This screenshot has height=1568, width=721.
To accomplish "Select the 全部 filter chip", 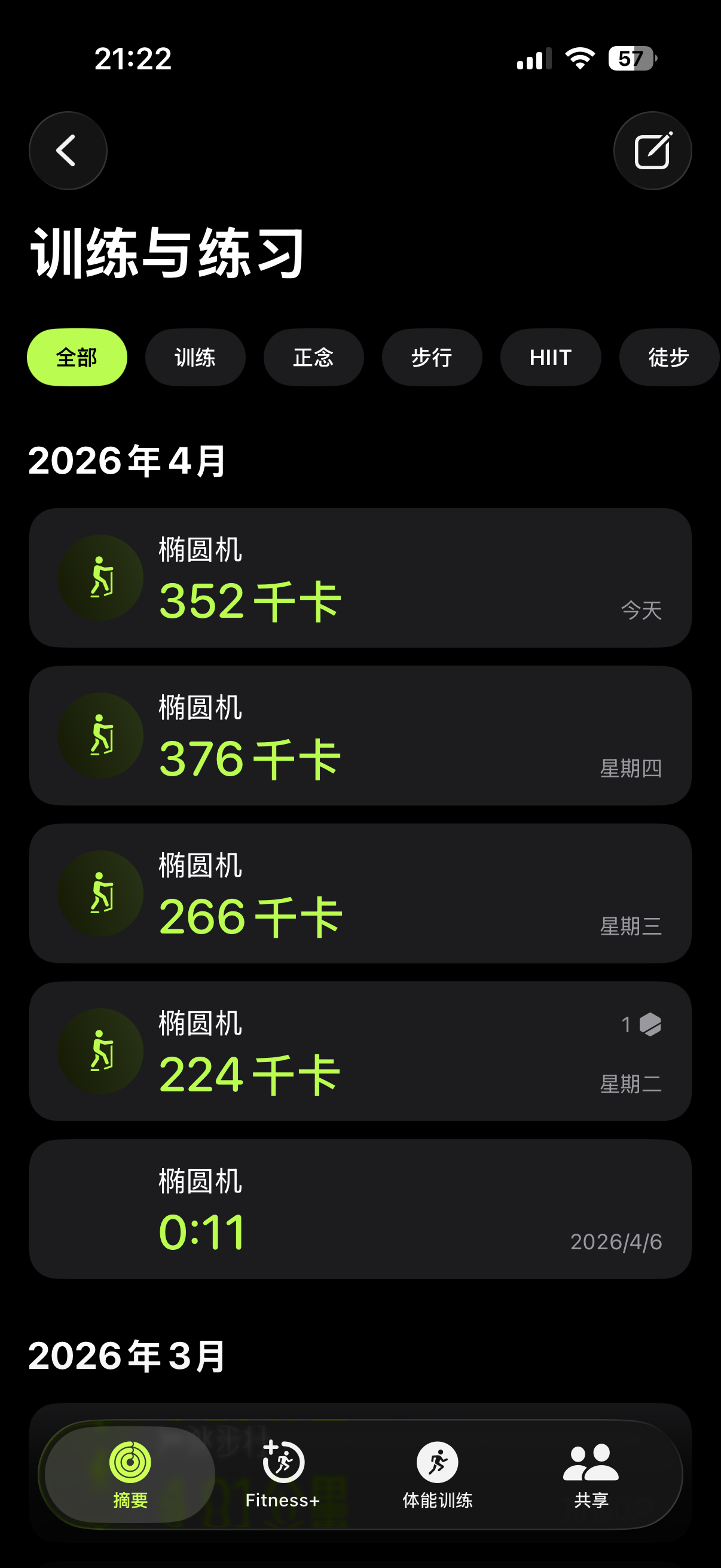I will 77,357.
